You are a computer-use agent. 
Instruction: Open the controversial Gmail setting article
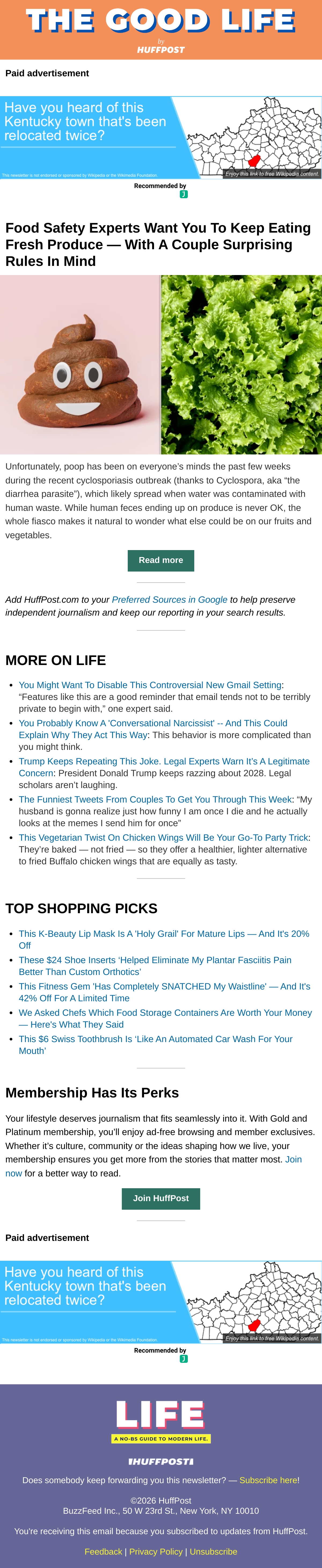point(150,685)
